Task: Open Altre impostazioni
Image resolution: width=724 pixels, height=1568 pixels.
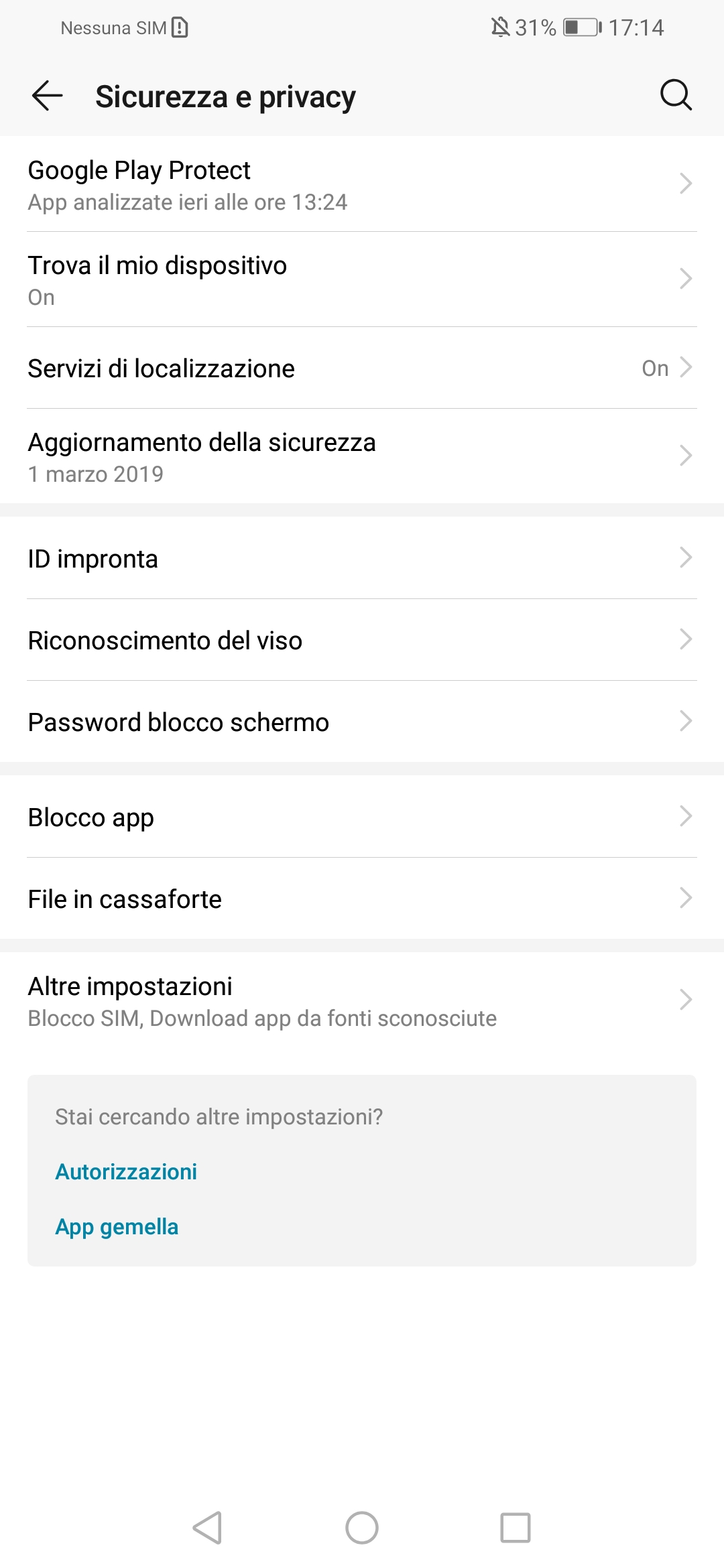Action: (362, 1000)
